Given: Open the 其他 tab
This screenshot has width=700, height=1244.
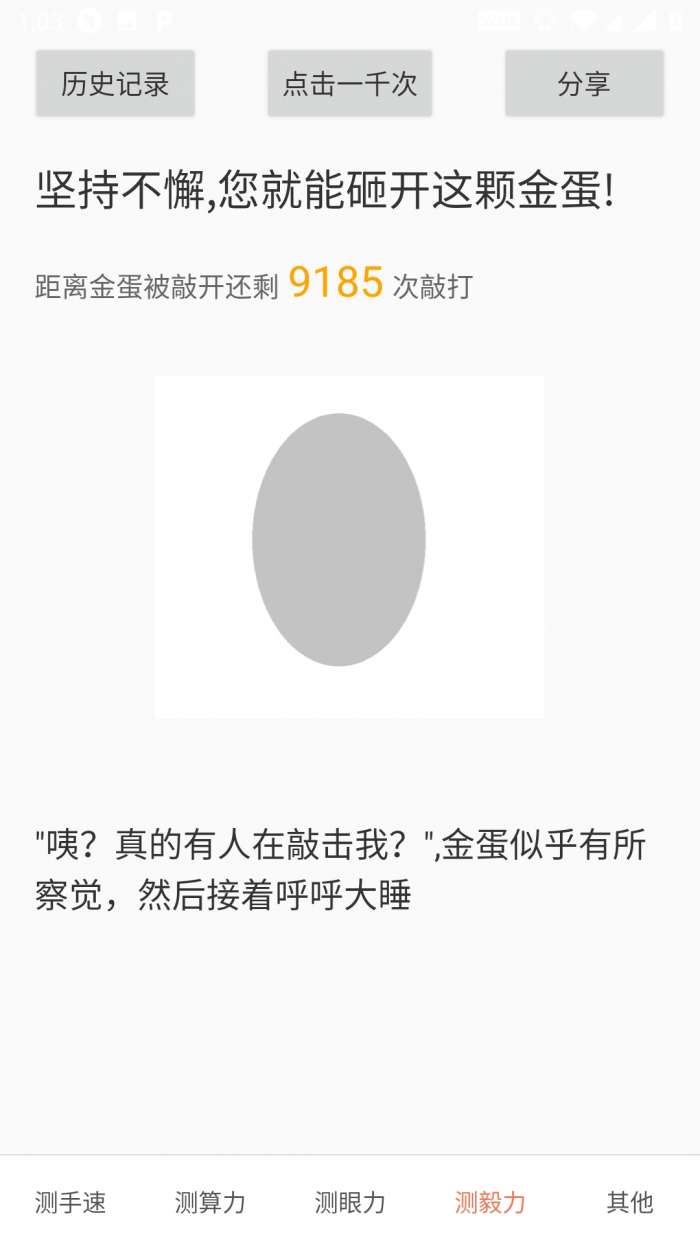Looking at the screenshot, I should [630, 1202].
